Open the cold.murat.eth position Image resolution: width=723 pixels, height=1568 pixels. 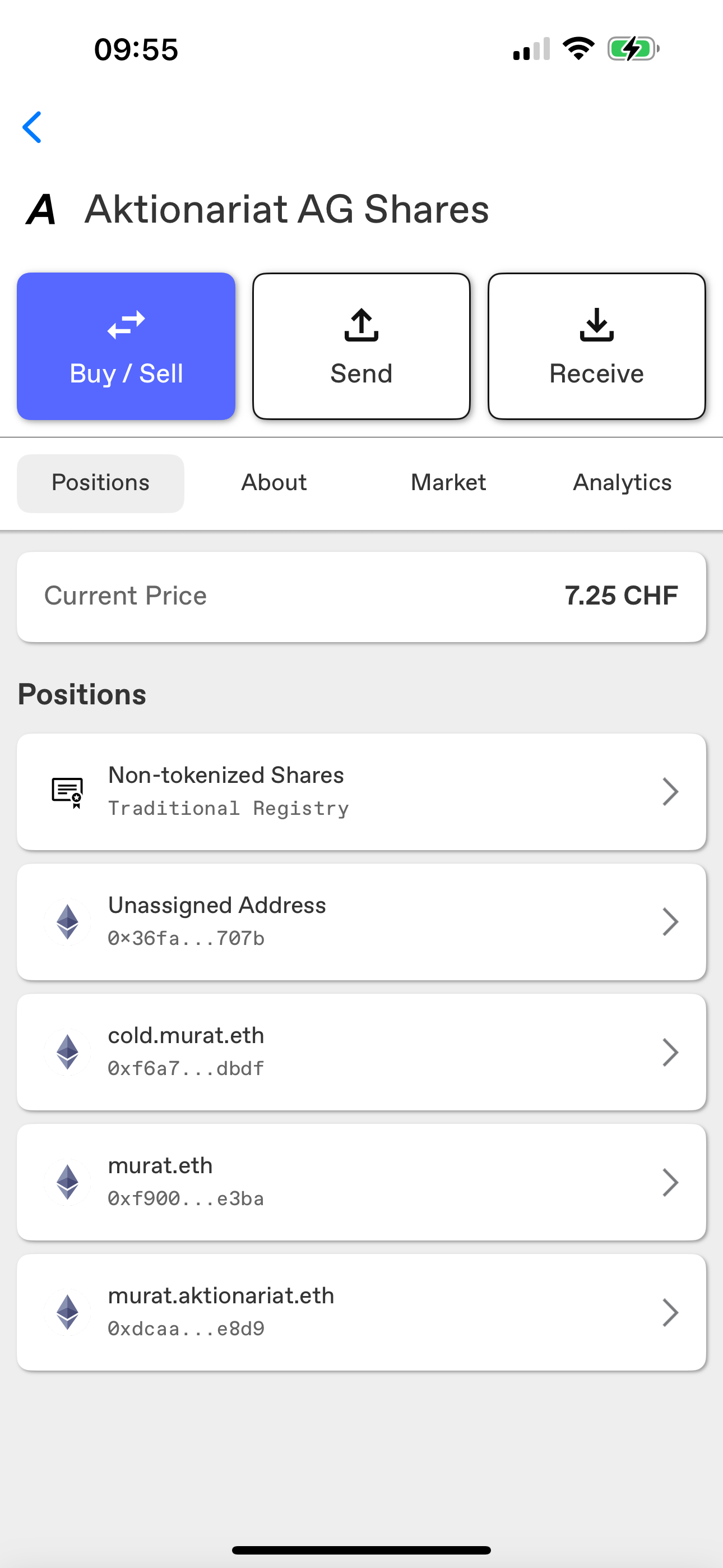click(361, 1053)
